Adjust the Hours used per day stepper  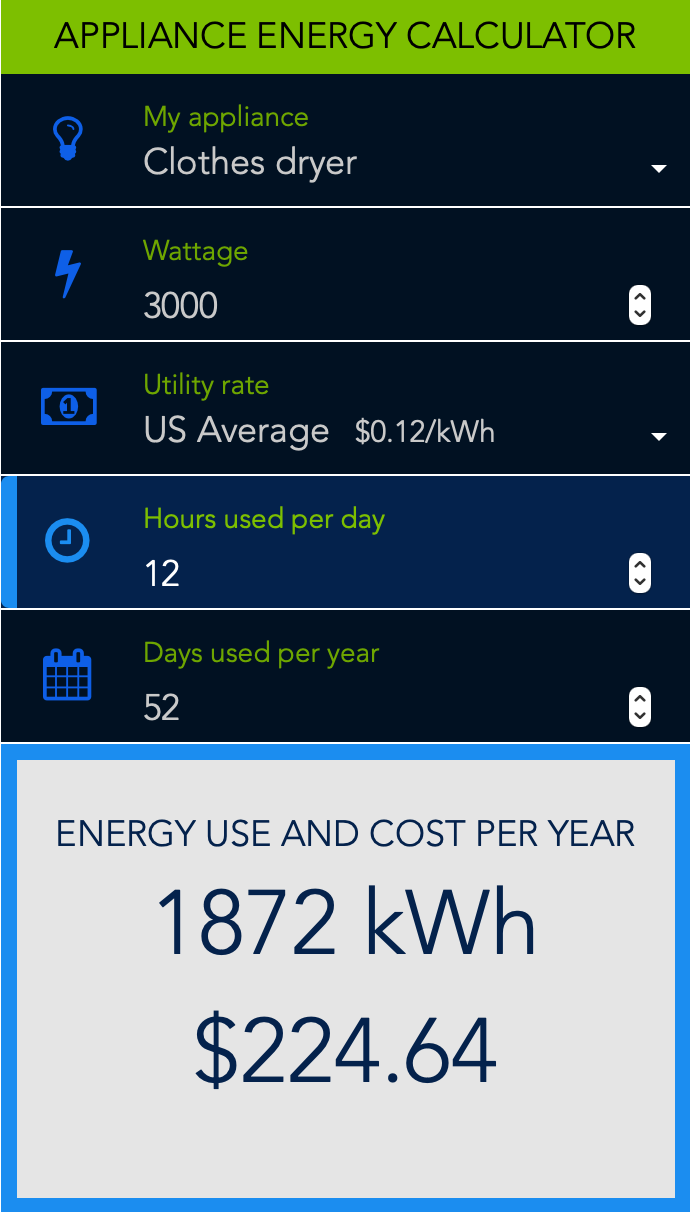tap(640, 573)
